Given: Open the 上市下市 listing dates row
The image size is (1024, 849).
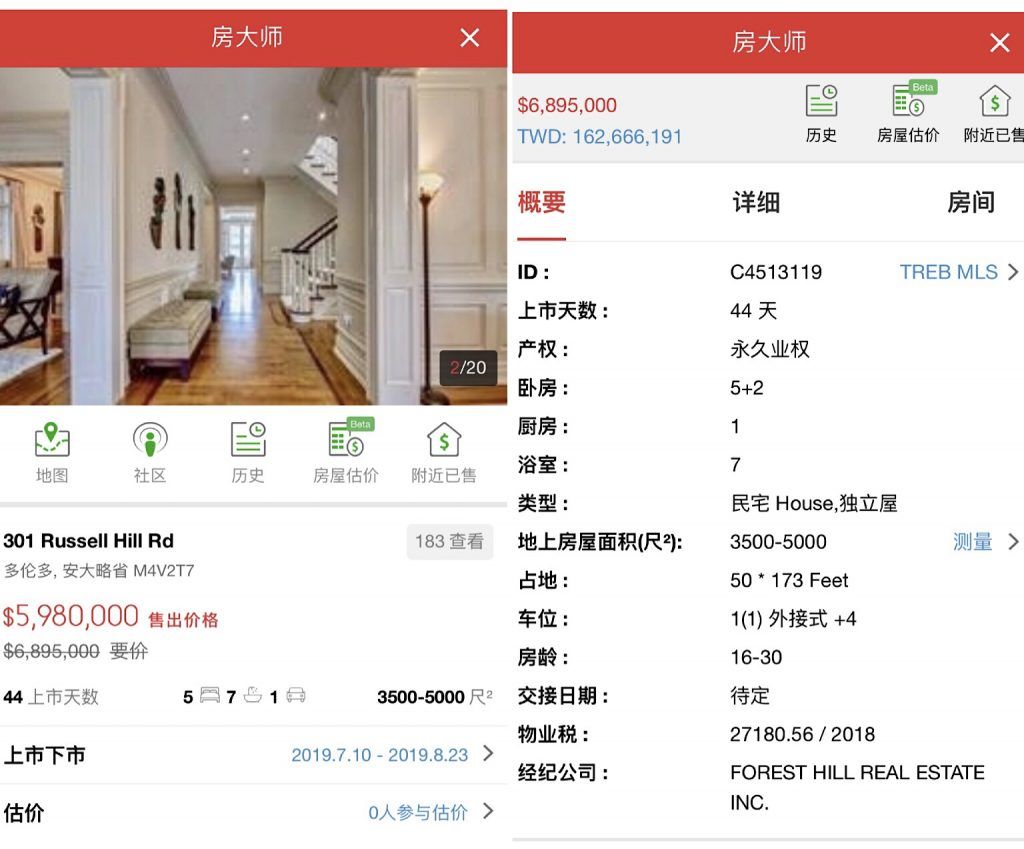Looking at the screenshot, I should tap(250, 755).
